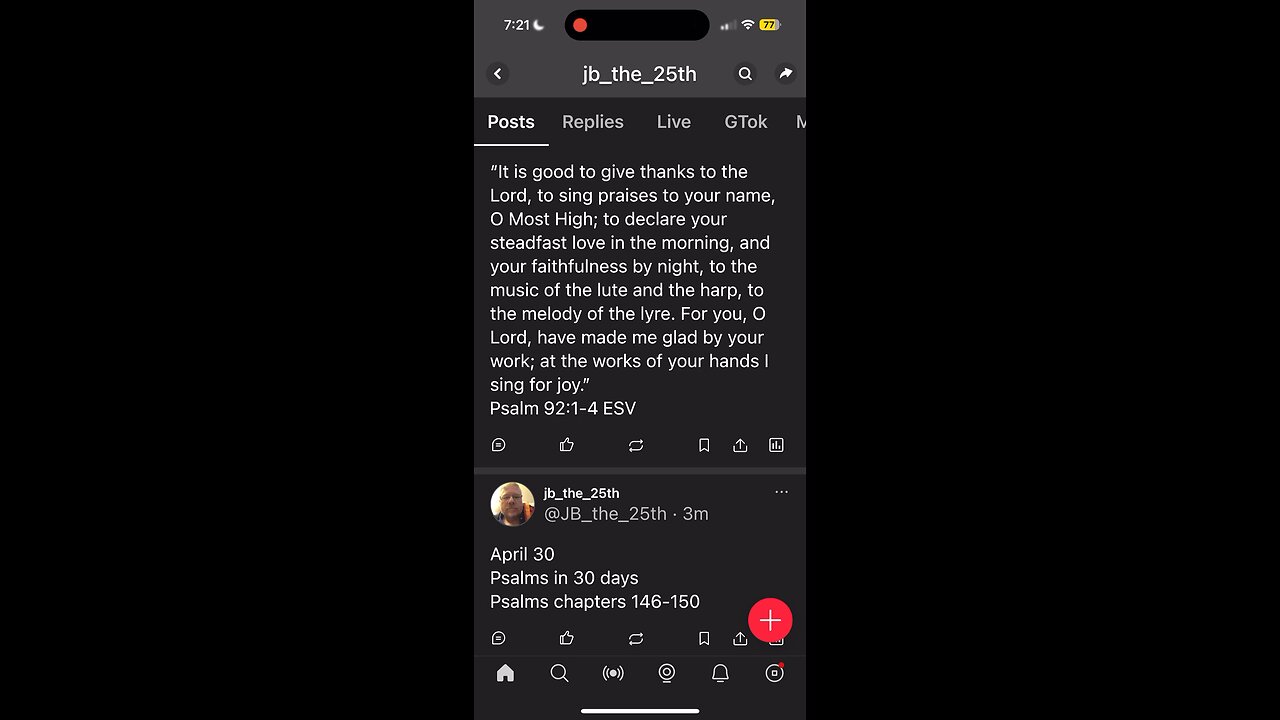This screenshot has width=1280, height=720.
Task: Switch to the Live tab
Action: [673, 122]
